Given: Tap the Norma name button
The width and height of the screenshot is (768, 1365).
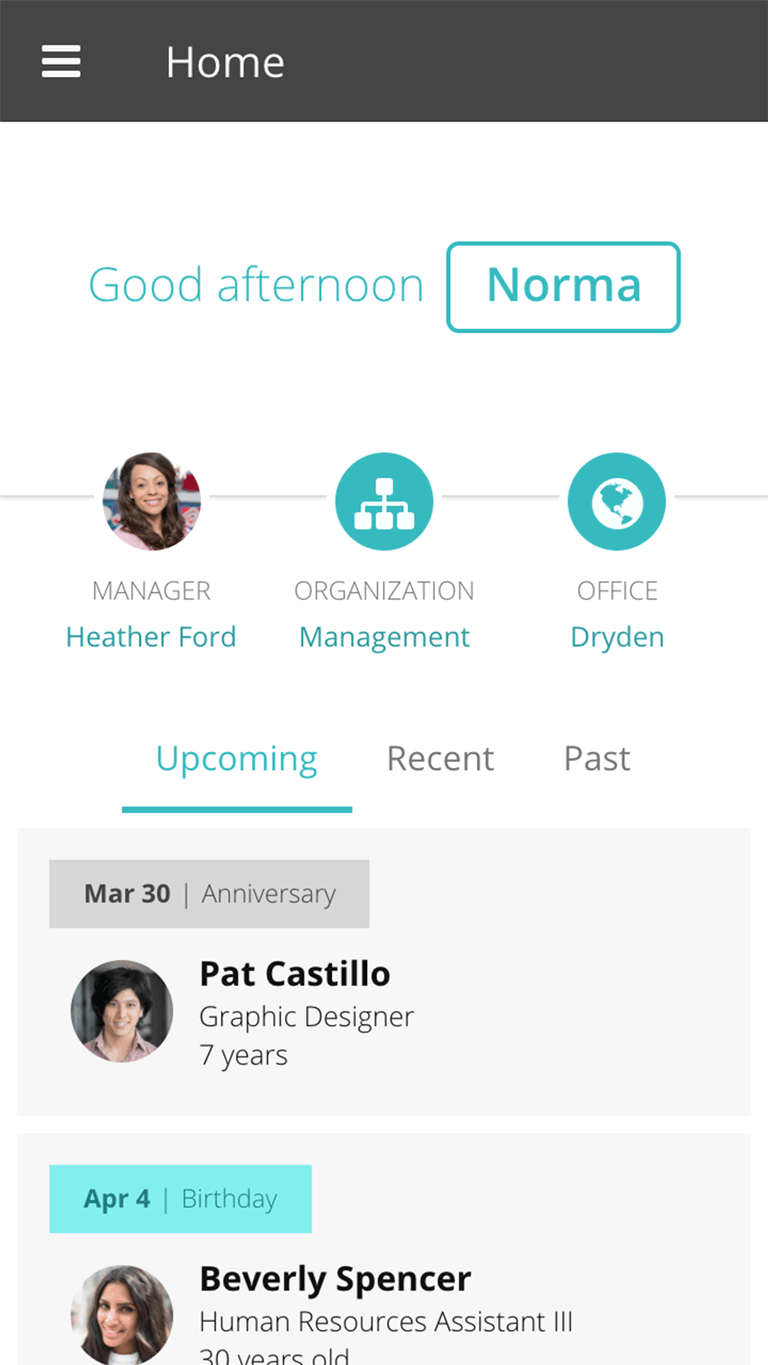Looking at the screenshot, I should click(x=563, y=286).
